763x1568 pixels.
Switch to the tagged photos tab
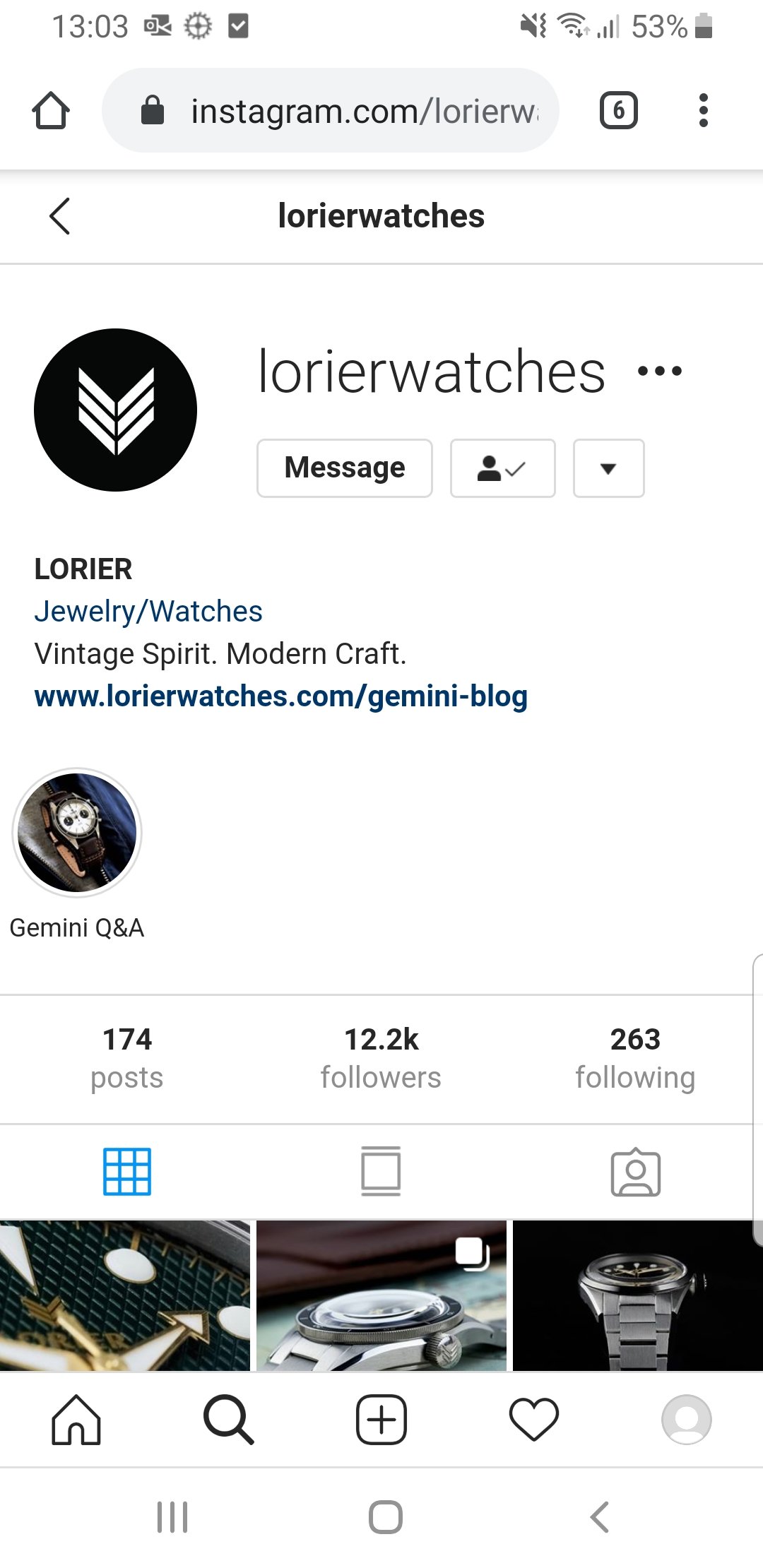click(635, 1172)
